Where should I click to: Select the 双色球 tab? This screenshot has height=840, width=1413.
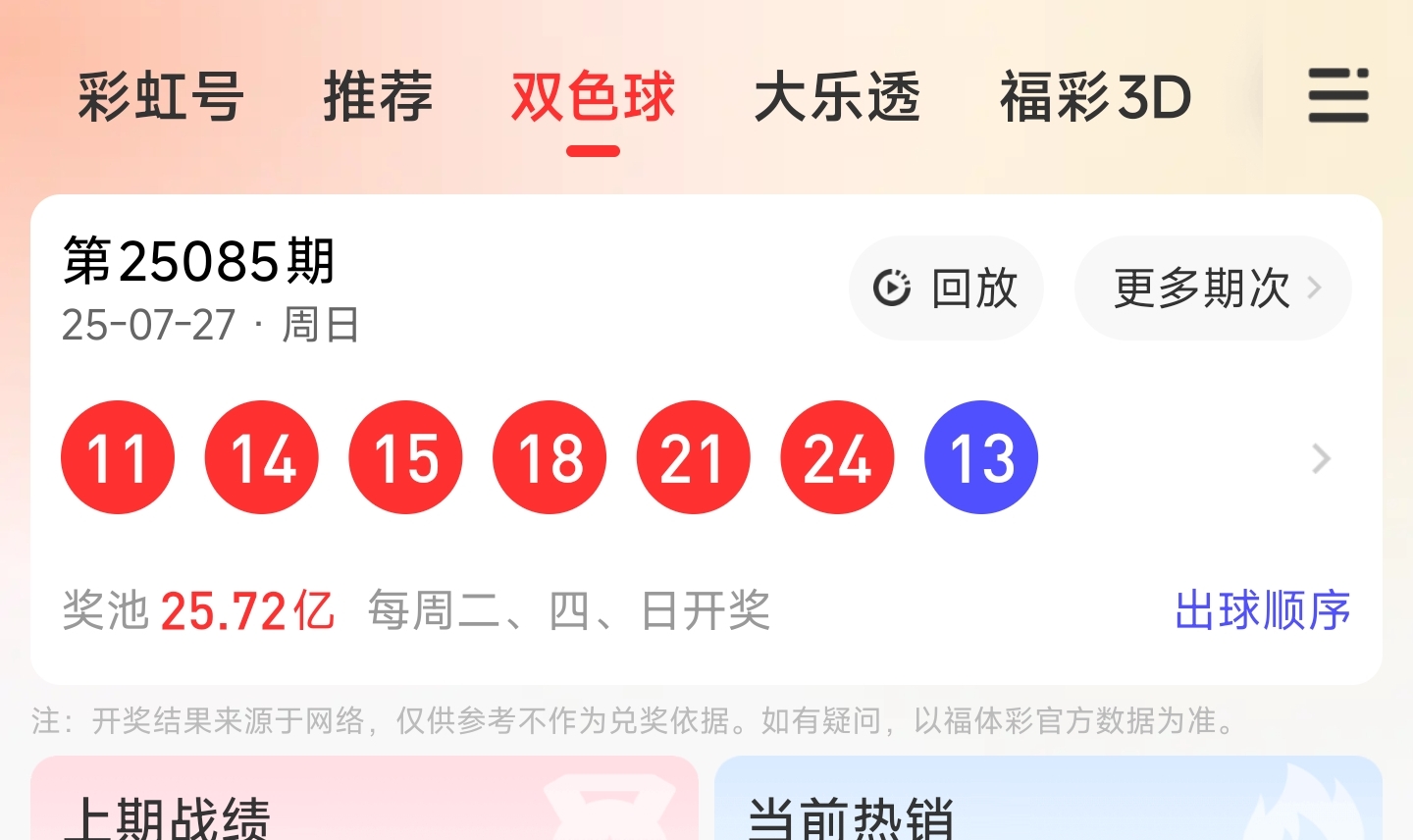click(x=594, y=97)
